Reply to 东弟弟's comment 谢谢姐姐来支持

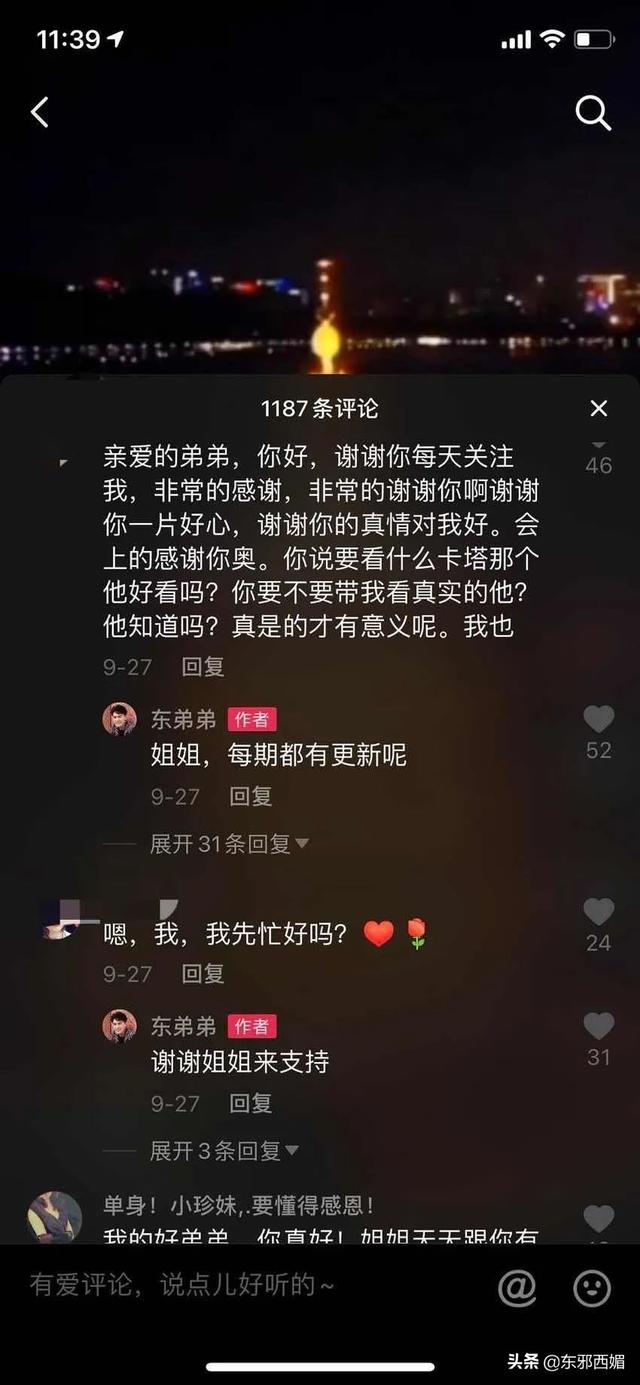250,1103
